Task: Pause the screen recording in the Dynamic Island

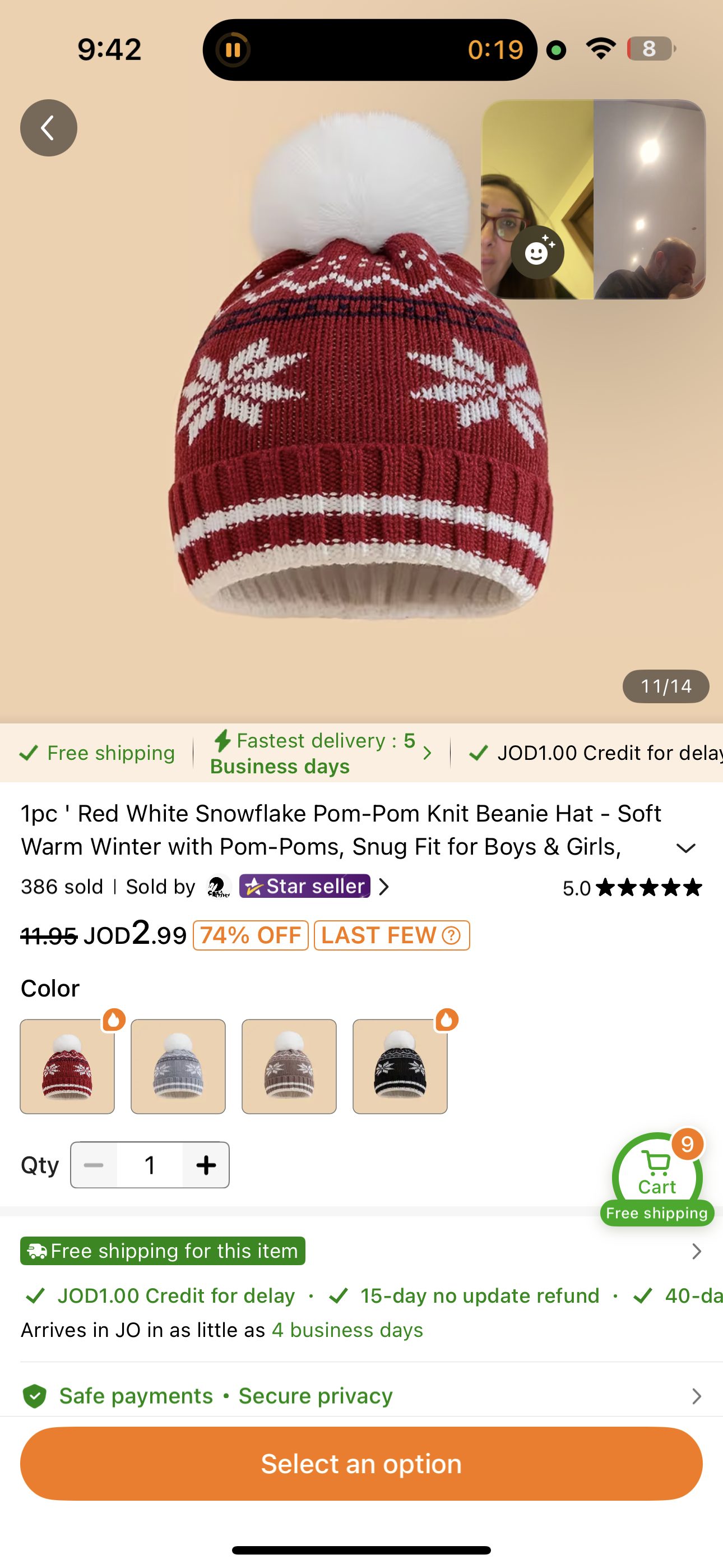Action: point(233,49)
